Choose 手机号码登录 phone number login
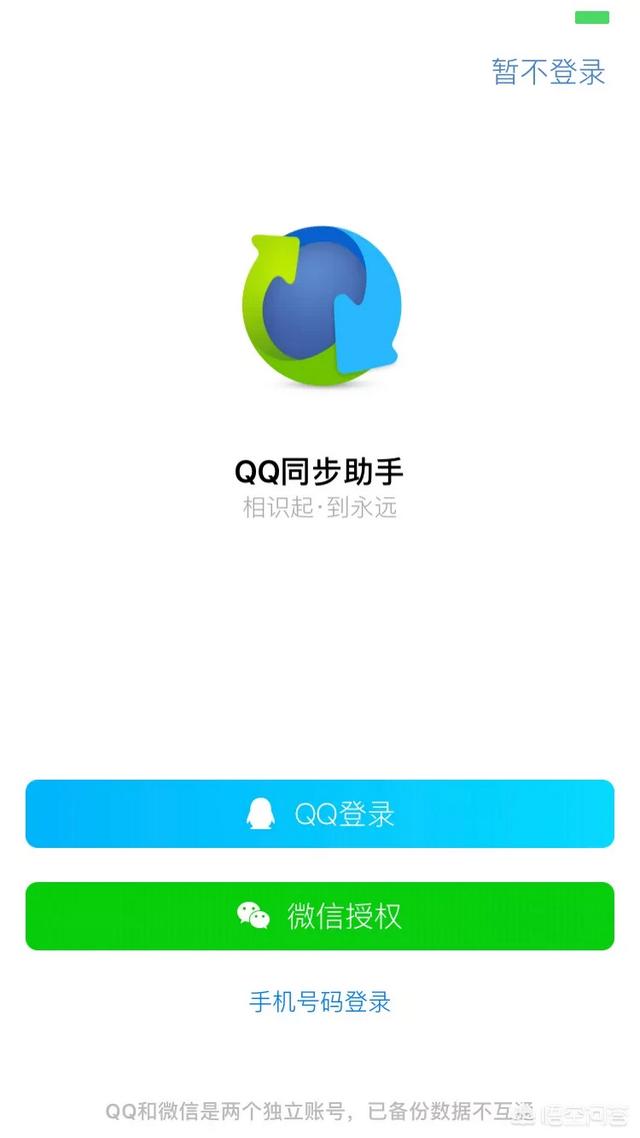 320,1002
